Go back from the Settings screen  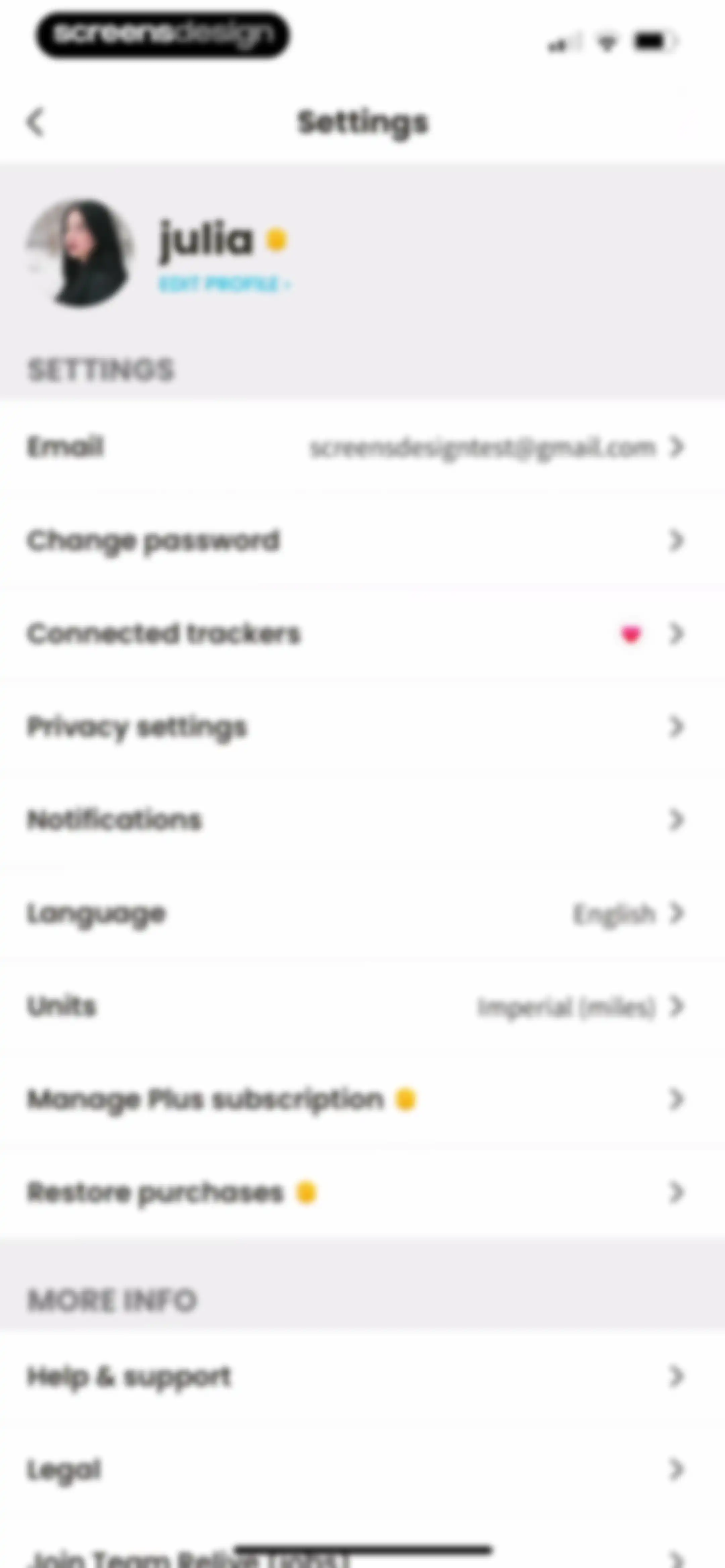tap(36, 122)
